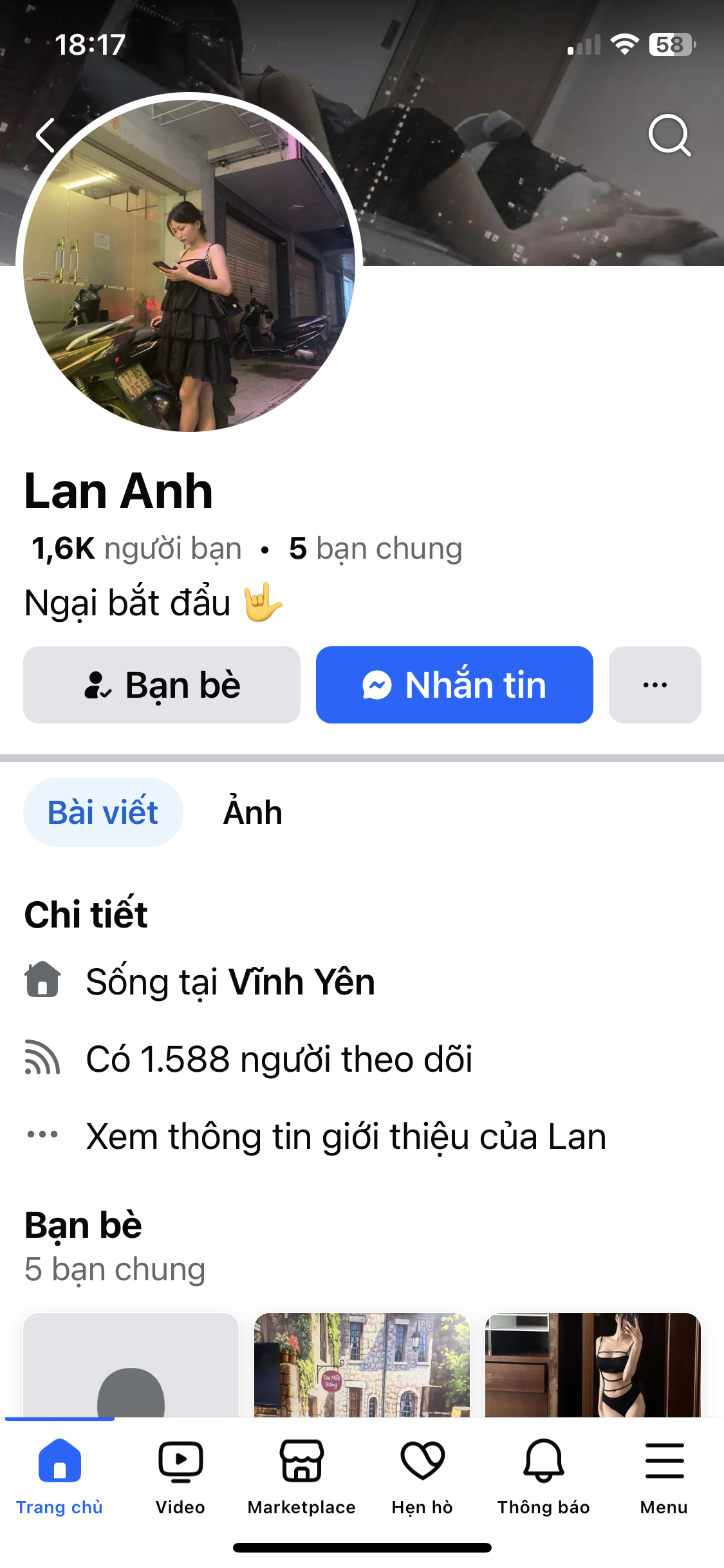This screenshot has width=724, height=1568.
Task: Open the three-dot more options button
Action: pyautogui.click(x=654, y=685)
